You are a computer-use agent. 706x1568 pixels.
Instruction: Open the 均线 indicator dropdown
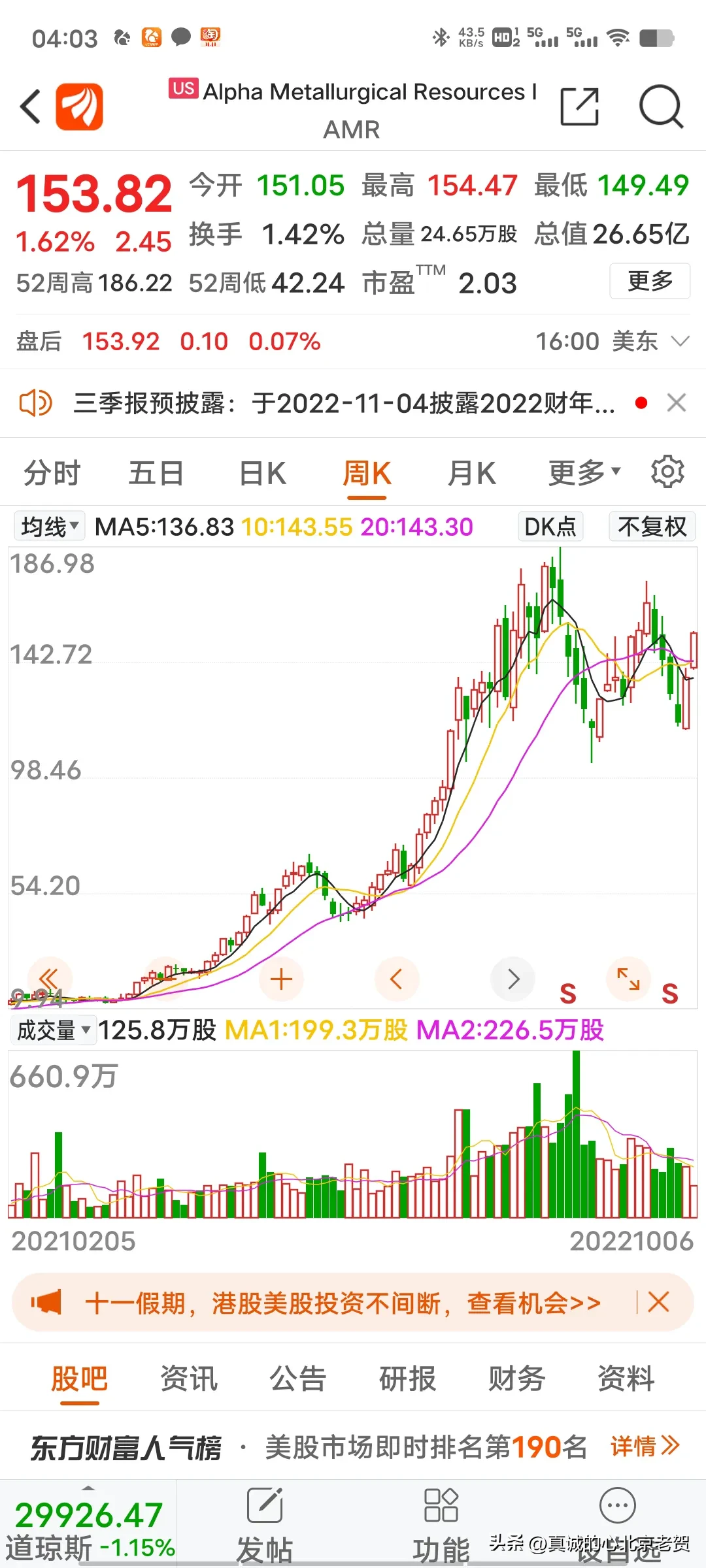click(x=50, y=527)
